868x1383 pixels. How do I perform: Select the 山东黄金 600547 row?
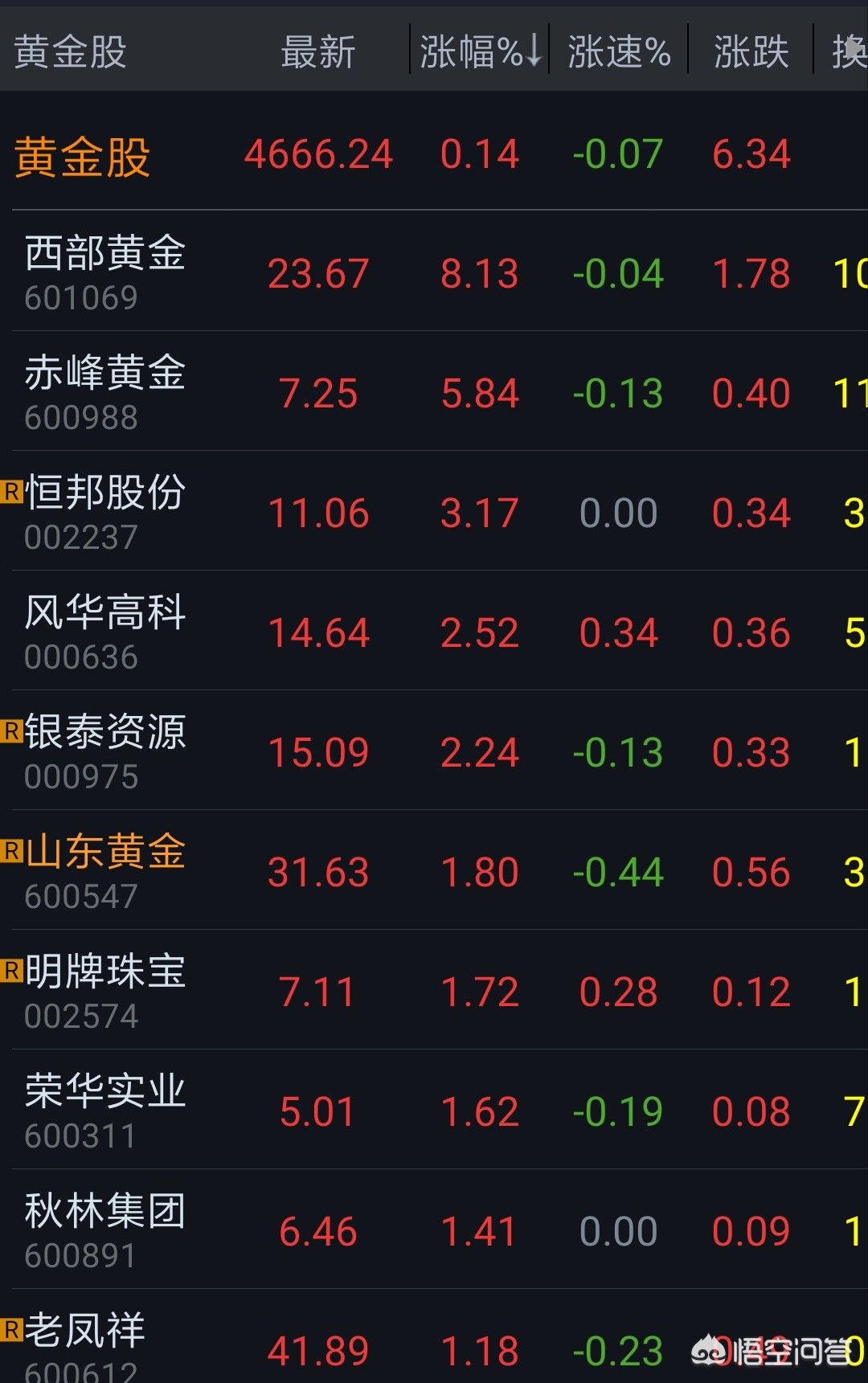coord(434,870)
